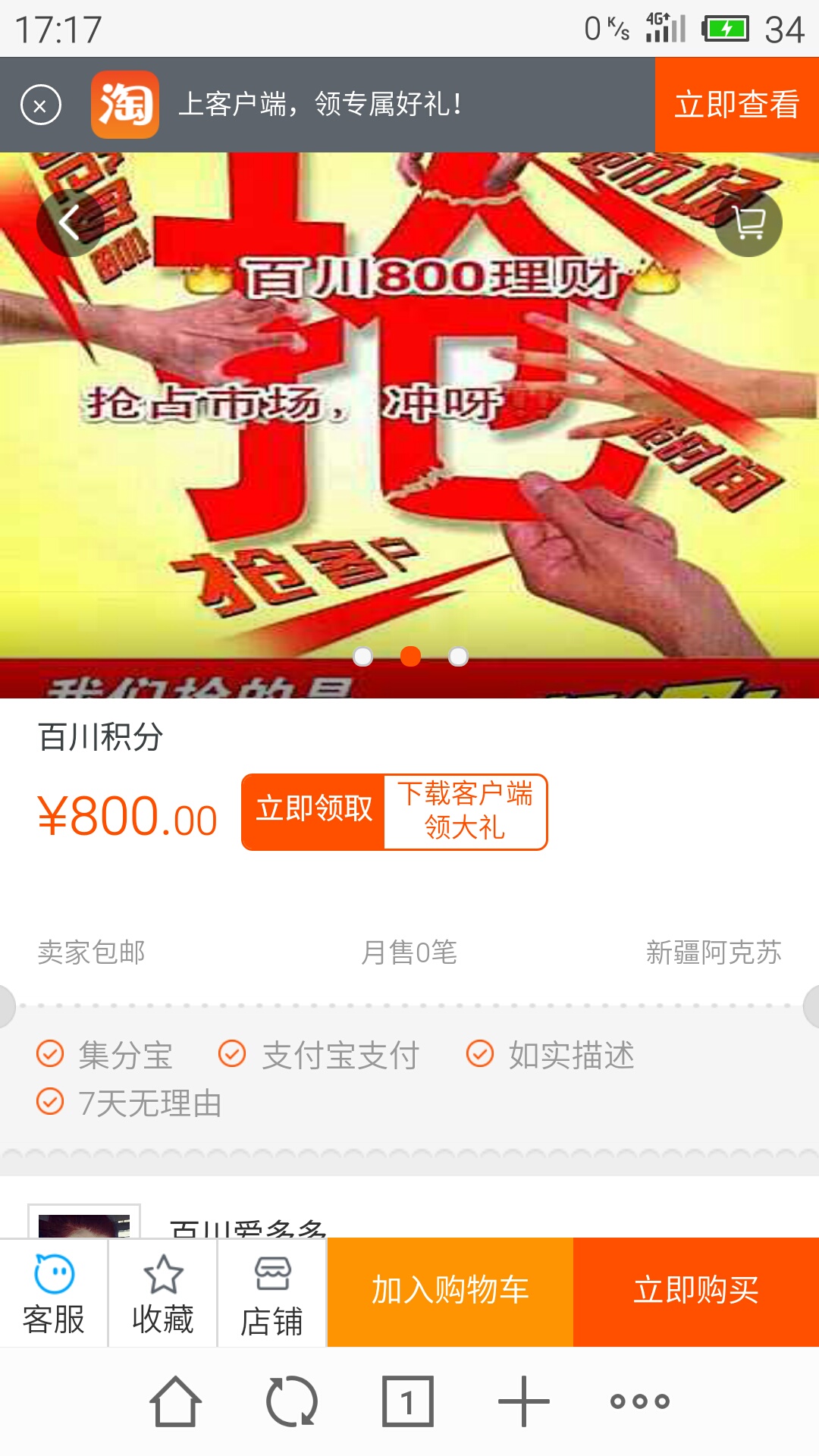Dismiss the Taobao client promo banner
Screen dimensions: 819x1456
(41, 105)
